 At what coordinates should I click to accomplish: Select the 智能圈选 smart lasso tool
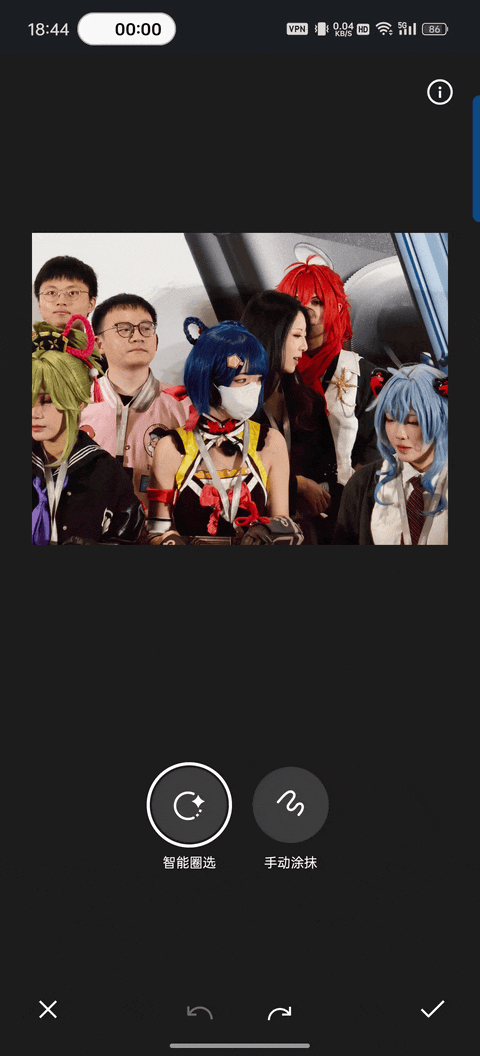[x=189, y=805]
